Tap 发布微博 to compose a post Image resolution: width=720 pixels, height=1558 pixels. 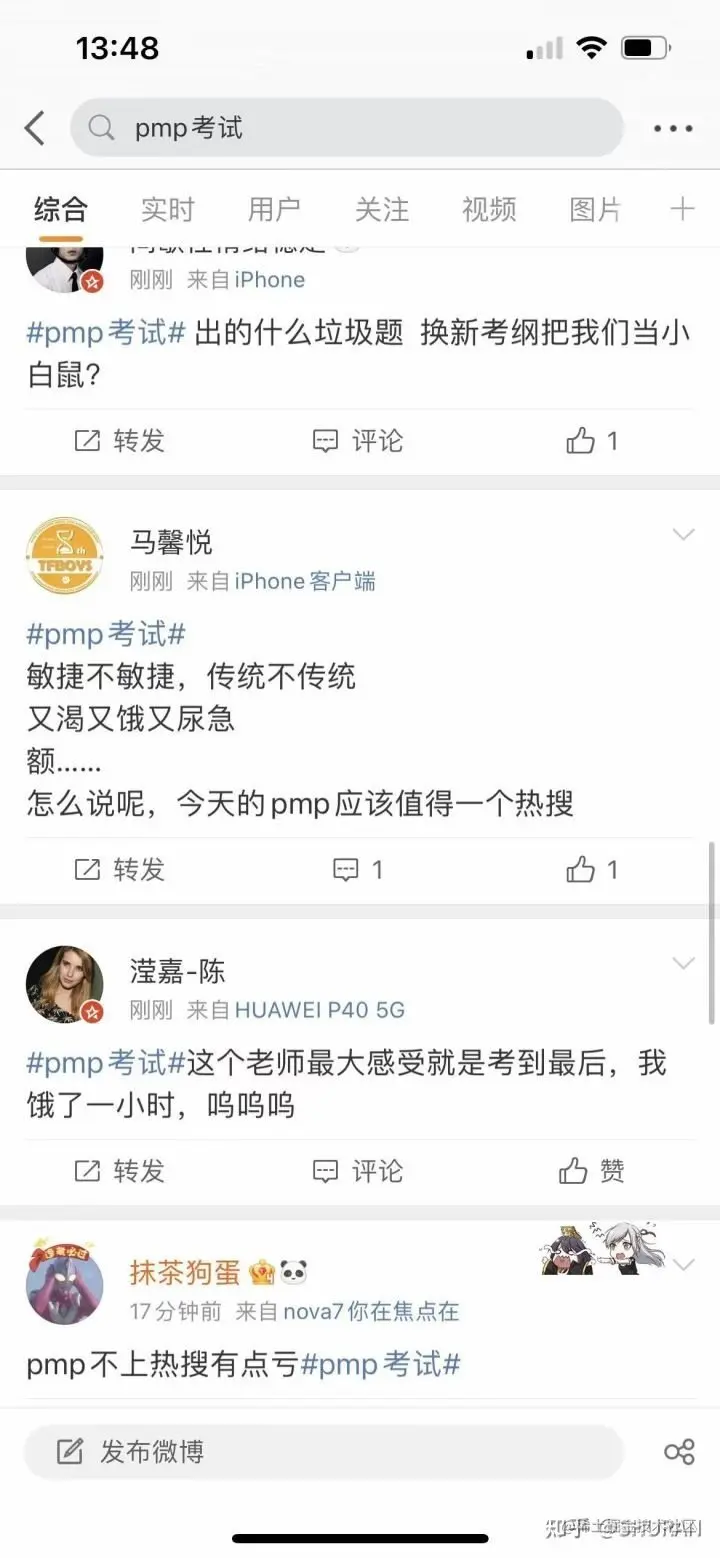(x=152, y=1452)
